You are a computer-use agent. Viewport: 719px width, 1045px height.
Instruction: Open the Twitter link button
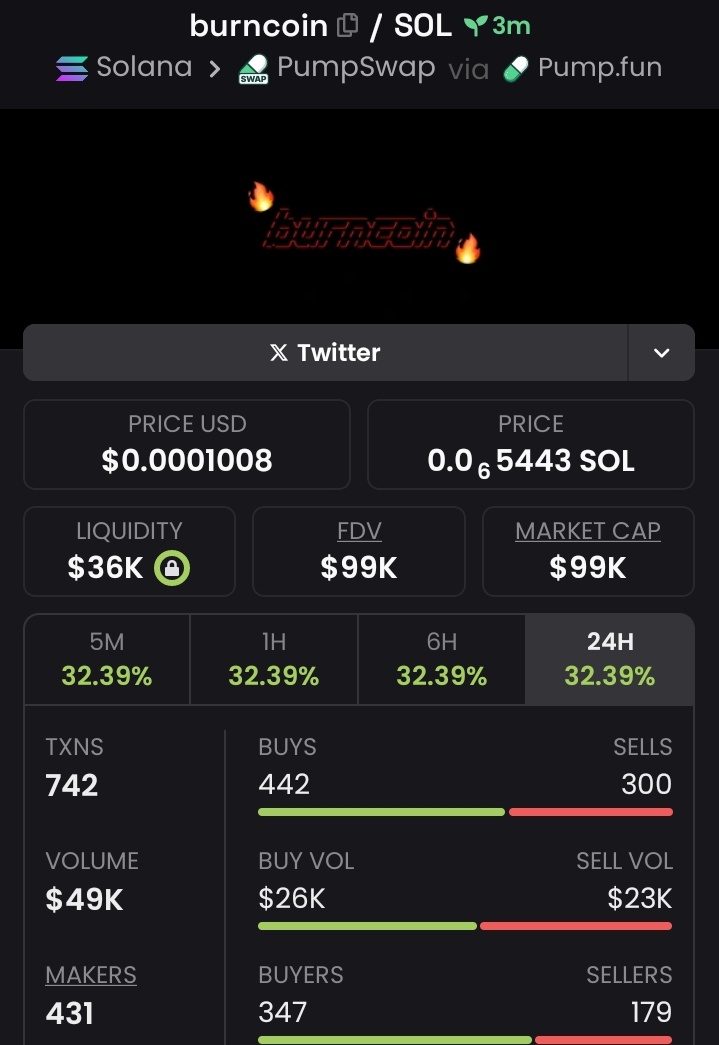click(325, 352)
